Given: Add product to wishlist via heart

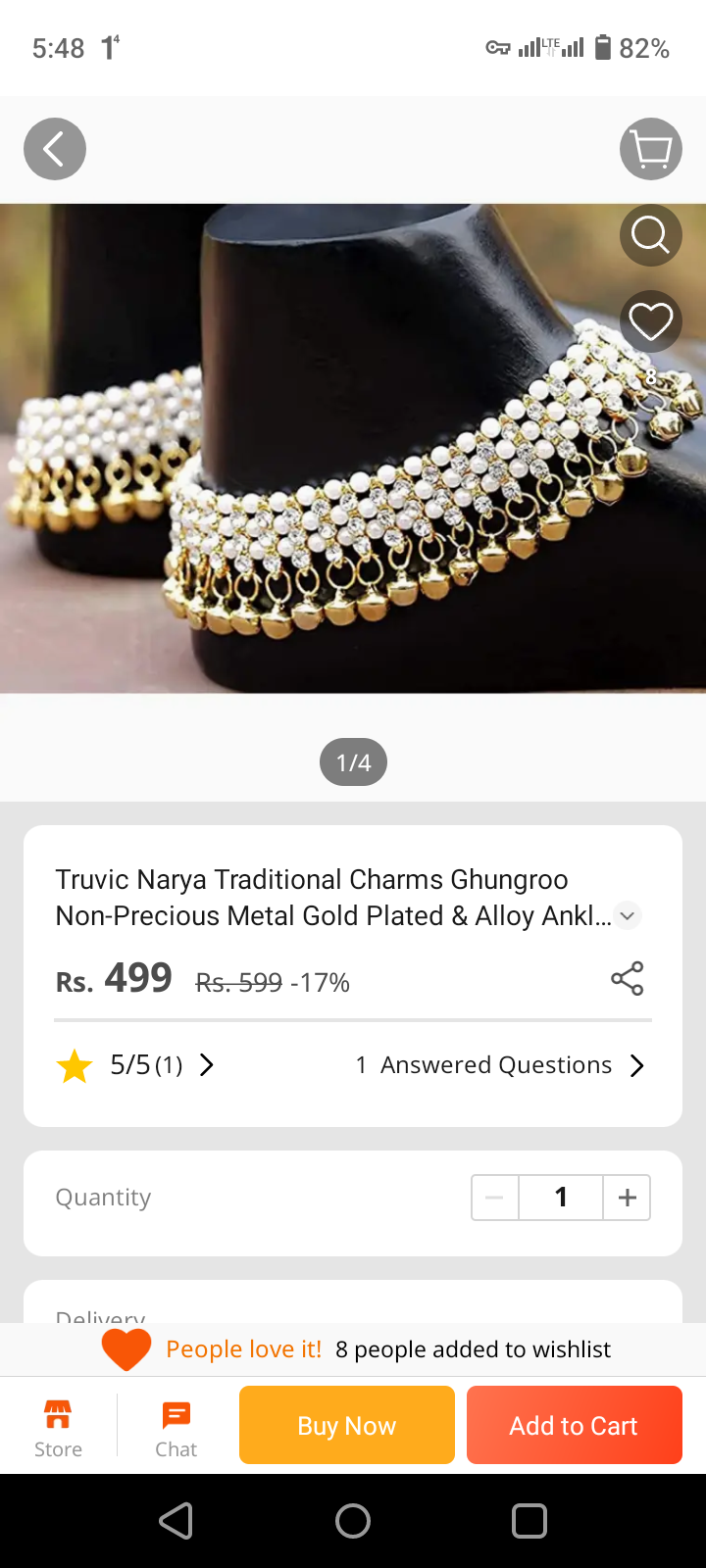Looking at the screenshot, I should 651,321.
